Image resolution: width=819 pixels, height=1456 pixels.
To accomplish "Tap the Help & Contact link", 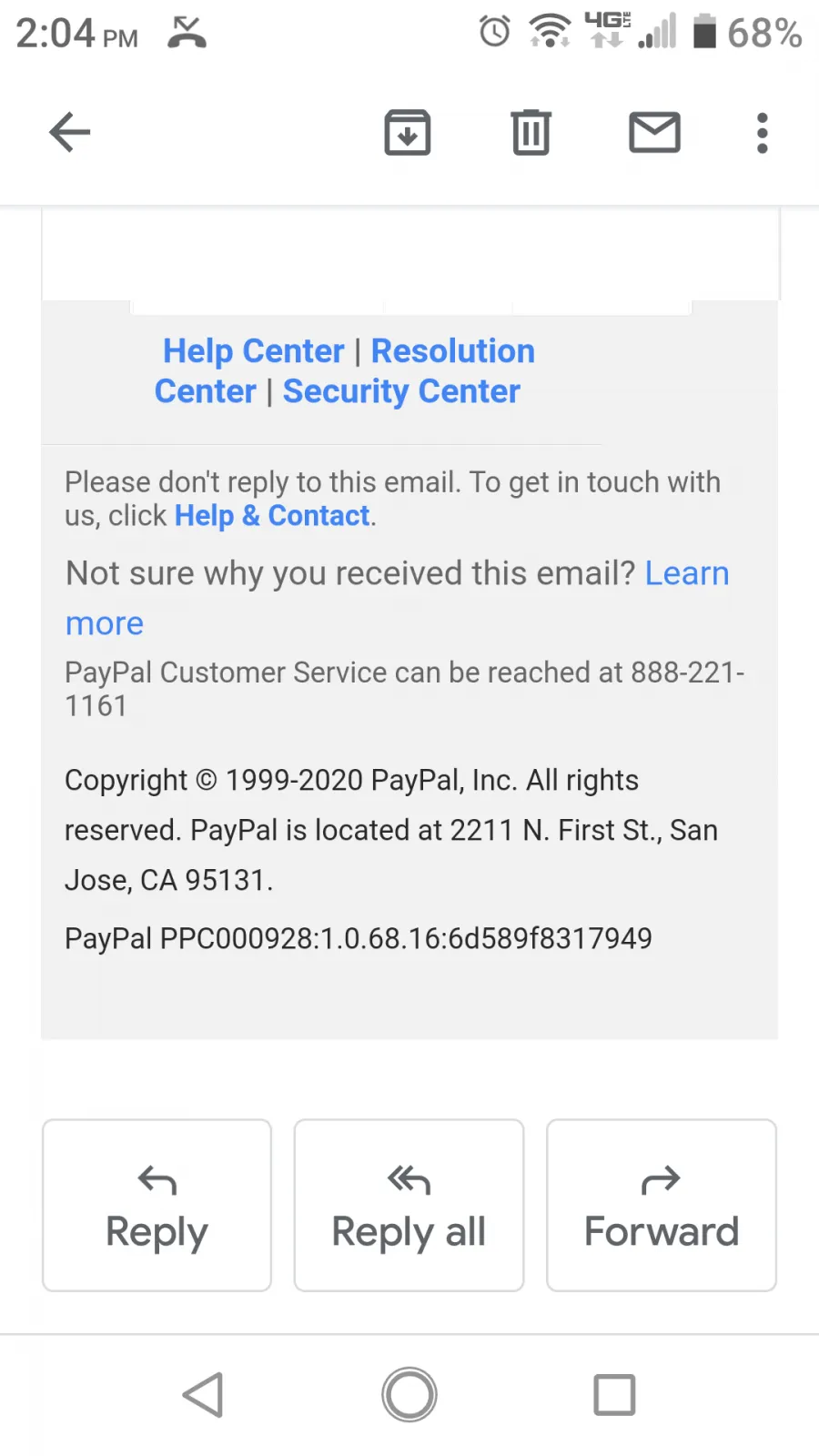I will 272,516.
